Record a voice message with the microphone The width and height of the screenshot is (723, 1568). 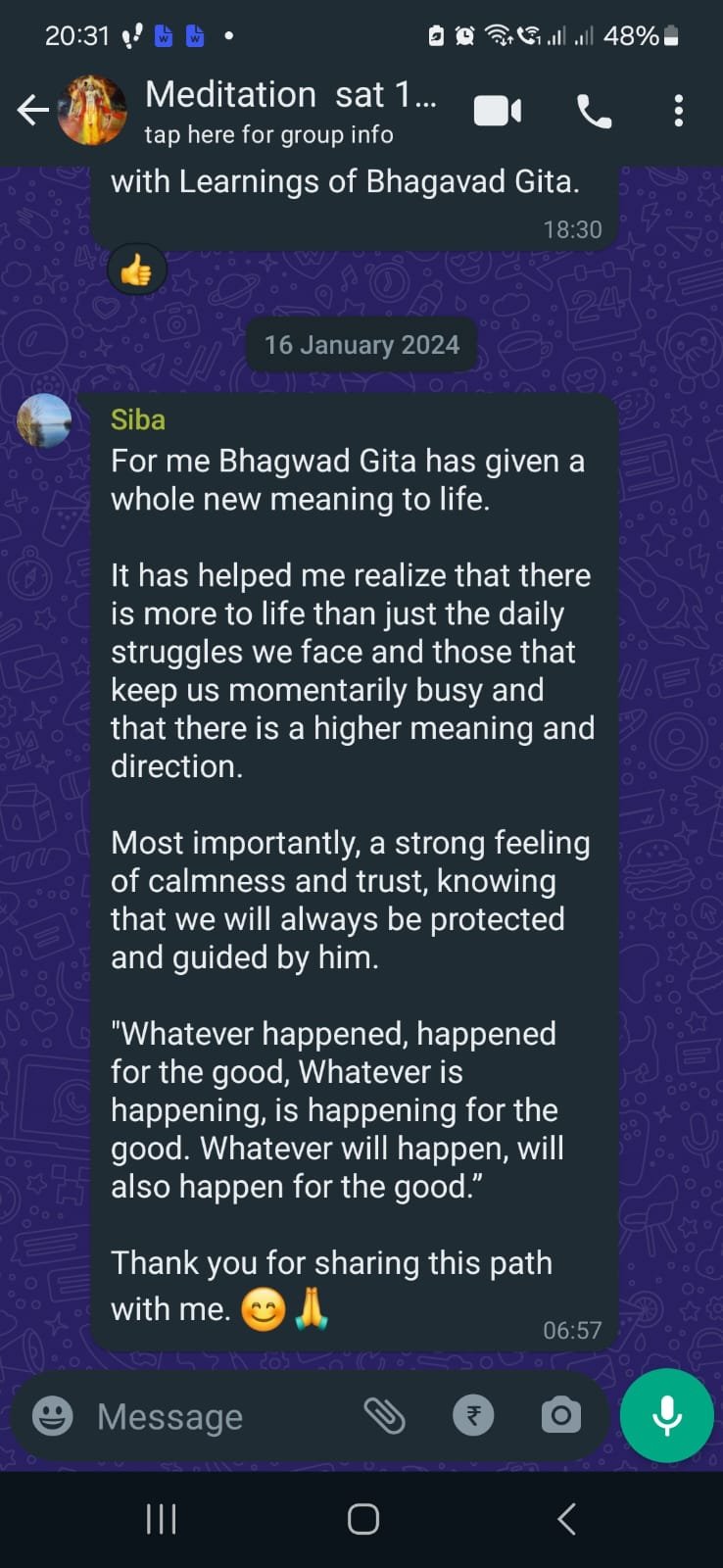pyautogui.click(x=667, y=1416)
